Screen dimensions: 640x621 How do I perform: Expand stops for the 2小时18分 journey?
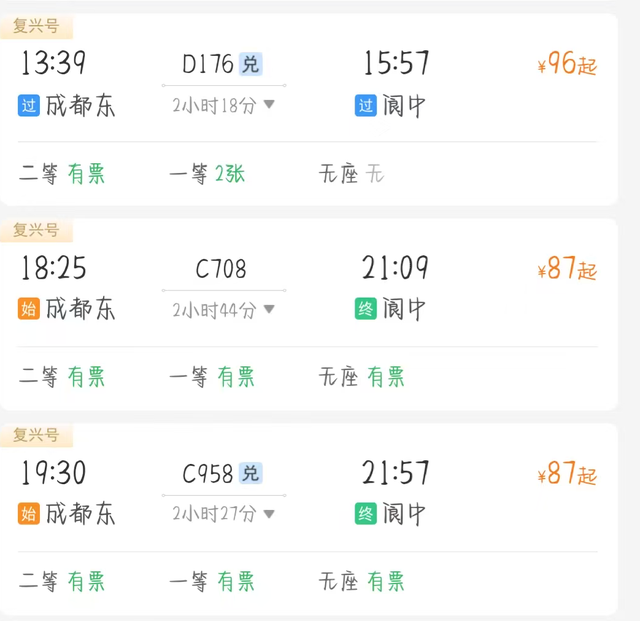coord(223,105)
